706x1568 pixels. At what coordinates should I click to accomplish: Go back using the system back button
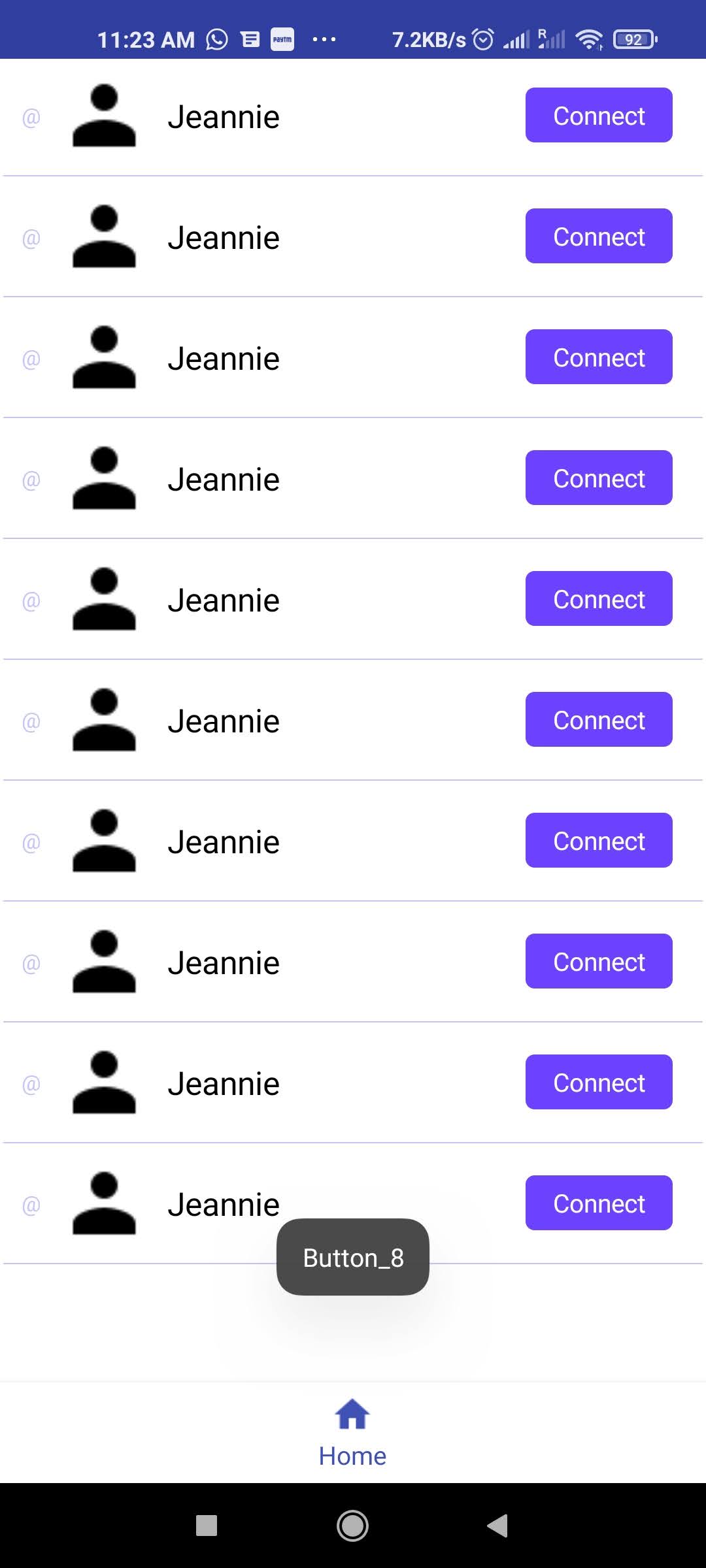tap(498, 1526)
